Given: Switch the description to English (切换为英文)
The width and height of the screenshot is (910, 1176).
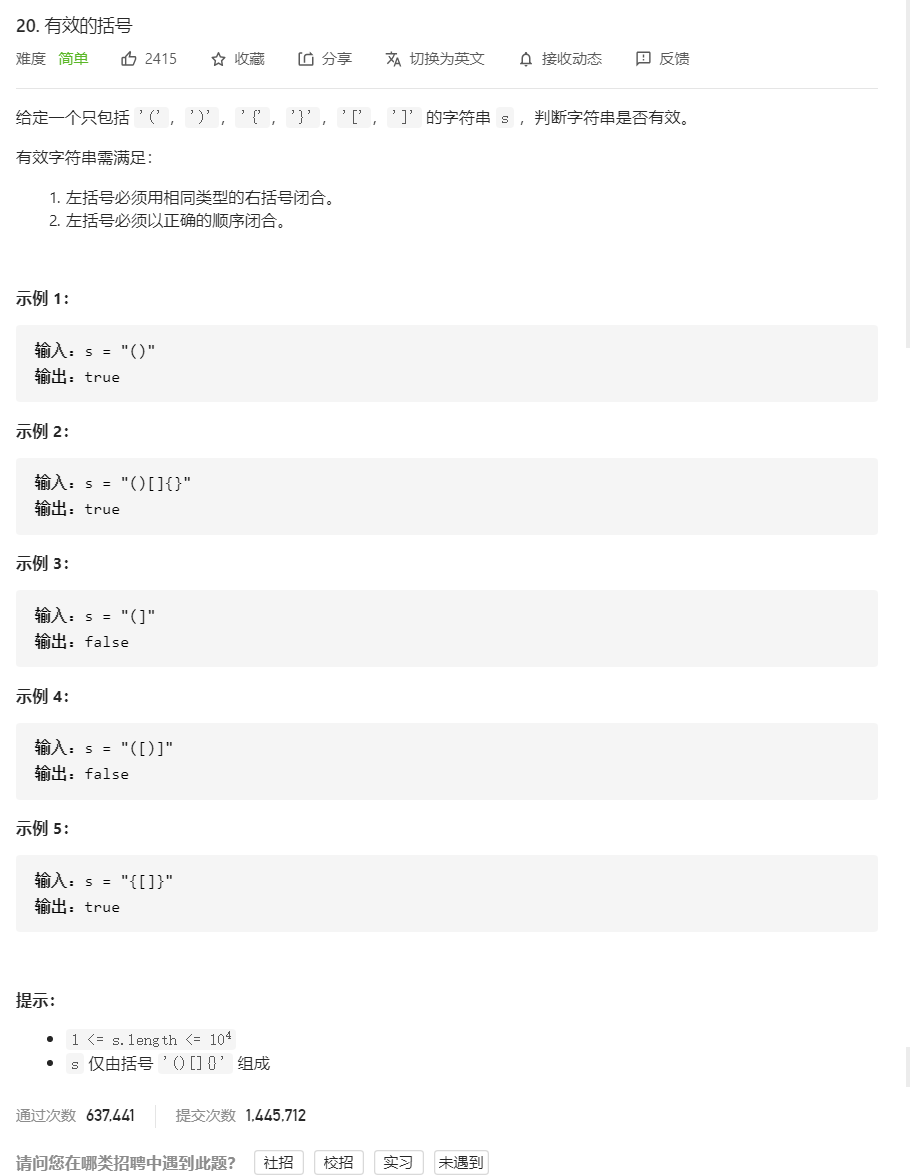Looking at the screenshot, I should [435, 59].
